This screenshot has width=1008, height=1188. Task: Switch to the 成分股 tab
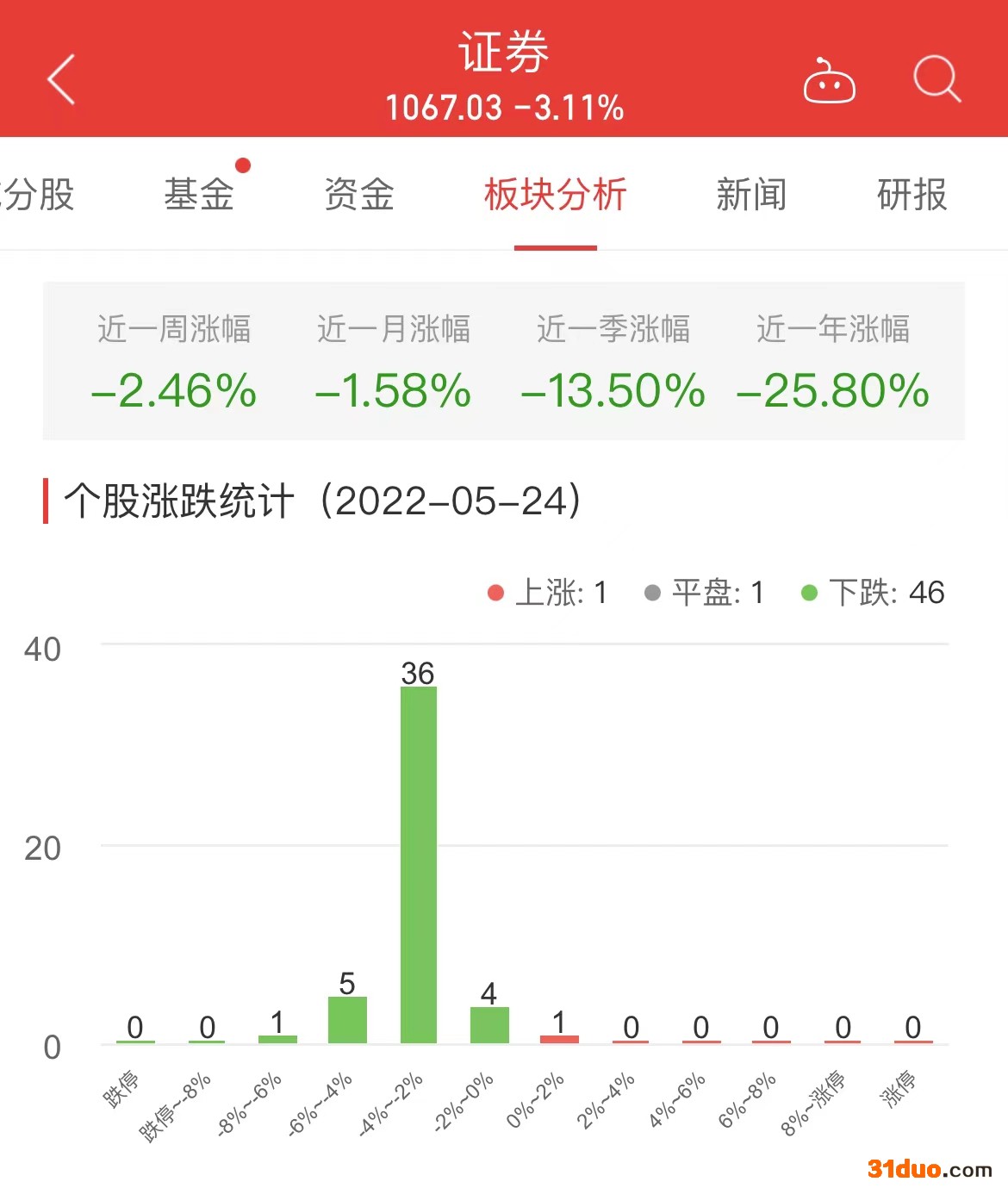pyautogui.click(x=38, y=195)
